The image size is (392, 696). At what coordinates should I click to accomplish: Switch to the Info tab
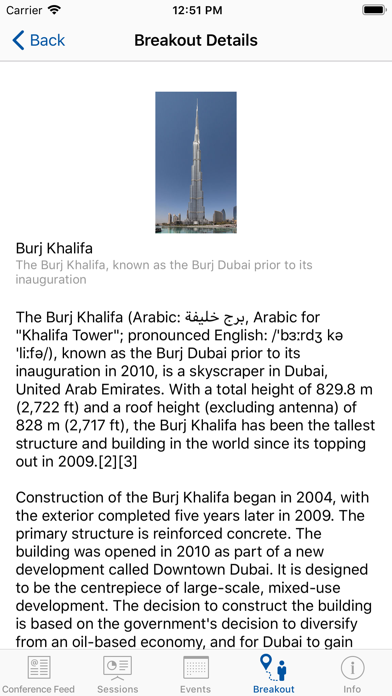(x=352, y=674)
